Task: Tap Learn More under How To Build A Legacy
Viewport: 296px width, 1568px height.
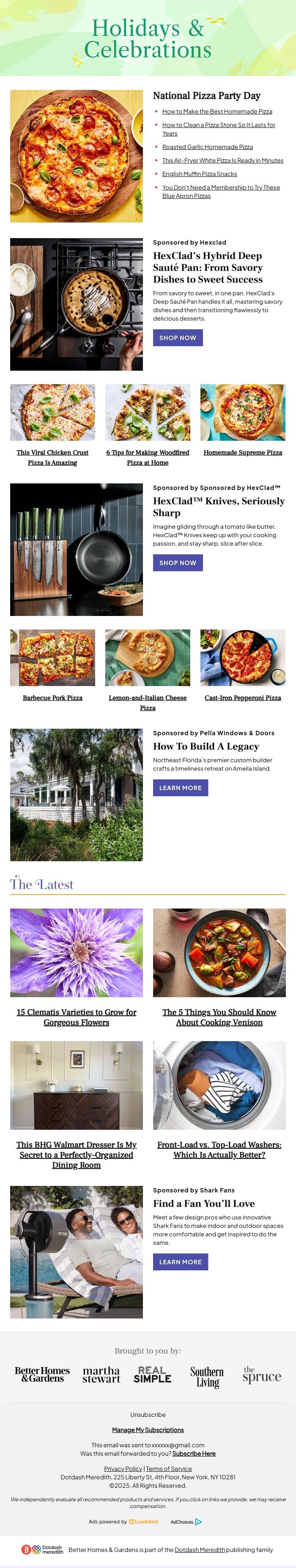Action: point(180,788)
